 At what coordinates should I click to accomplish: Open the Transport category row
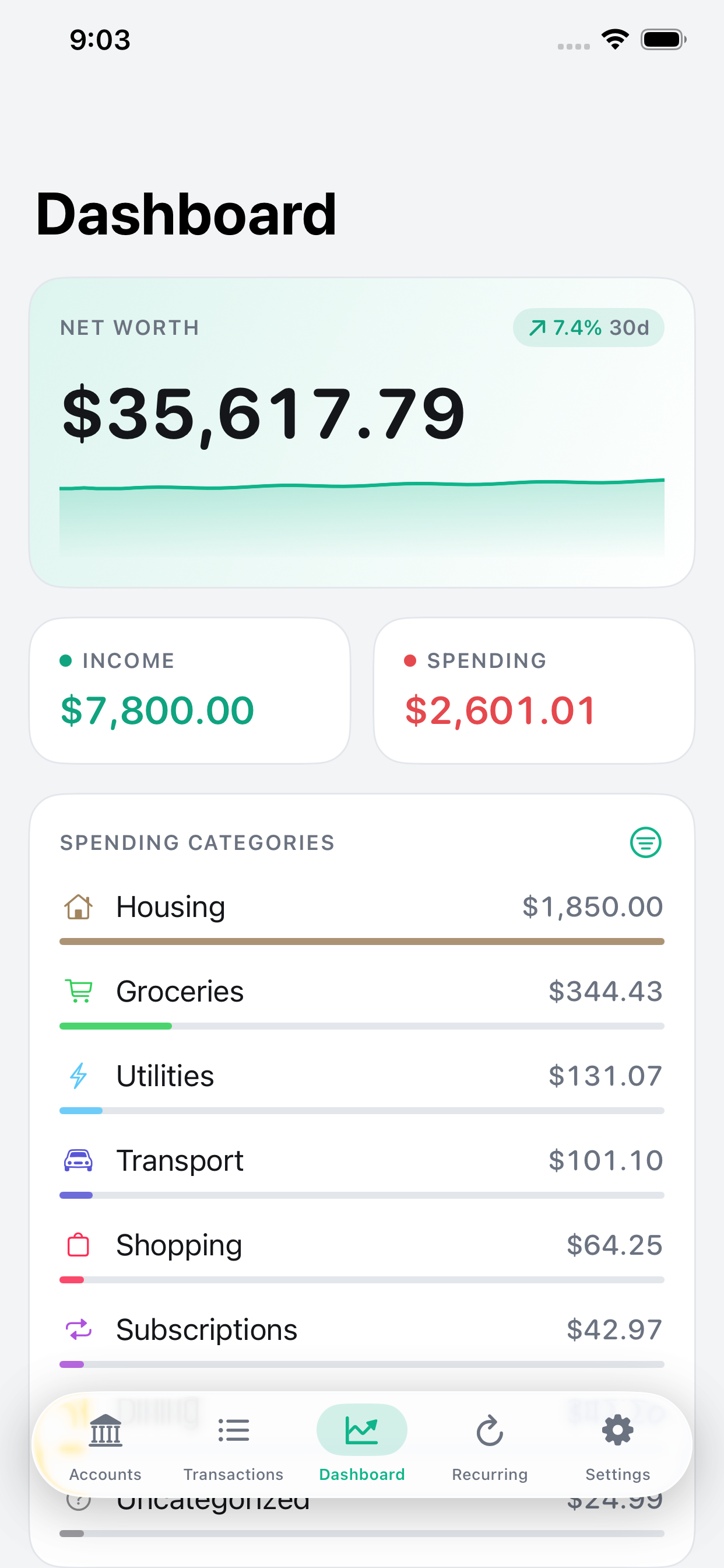[x=362, y=1170]
